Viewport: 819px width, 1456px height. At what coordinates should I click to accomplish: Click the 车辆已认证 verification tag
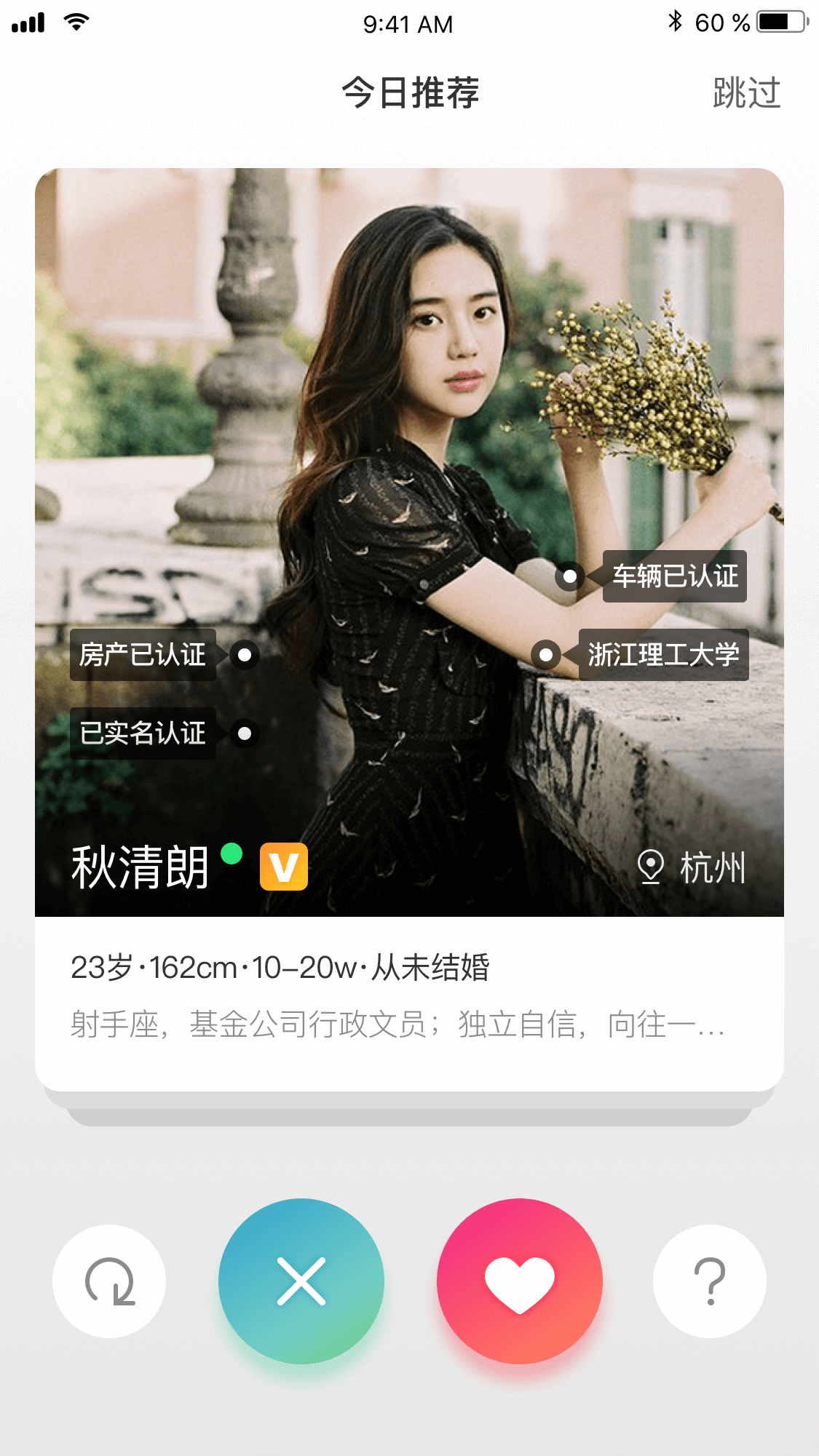(x=675, y=576)
